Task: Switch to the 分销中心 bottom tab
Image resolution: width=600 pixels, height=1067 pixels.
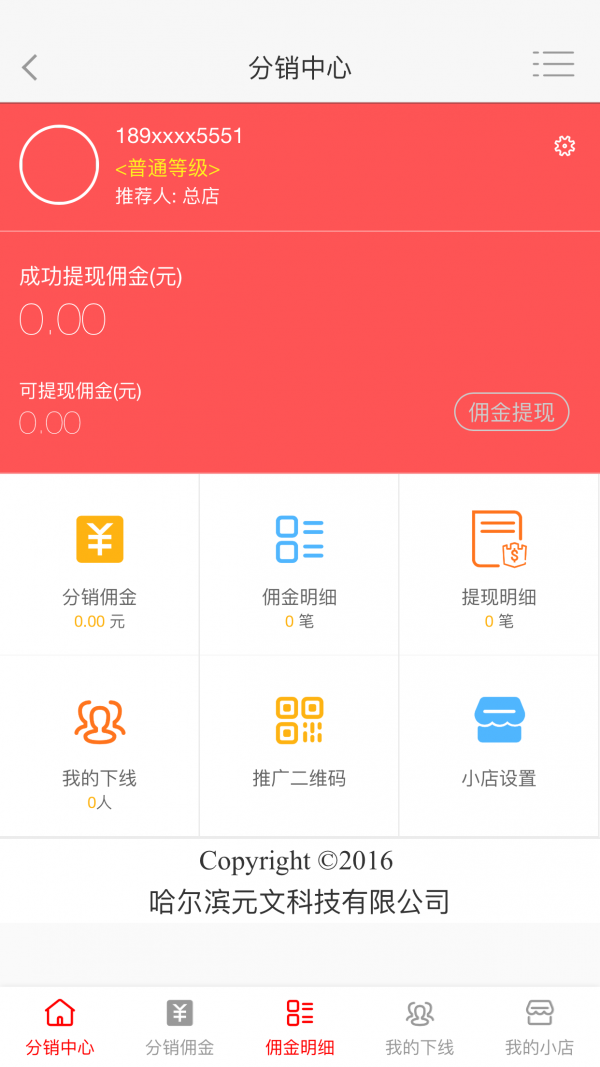Action: pos(60,1027)
